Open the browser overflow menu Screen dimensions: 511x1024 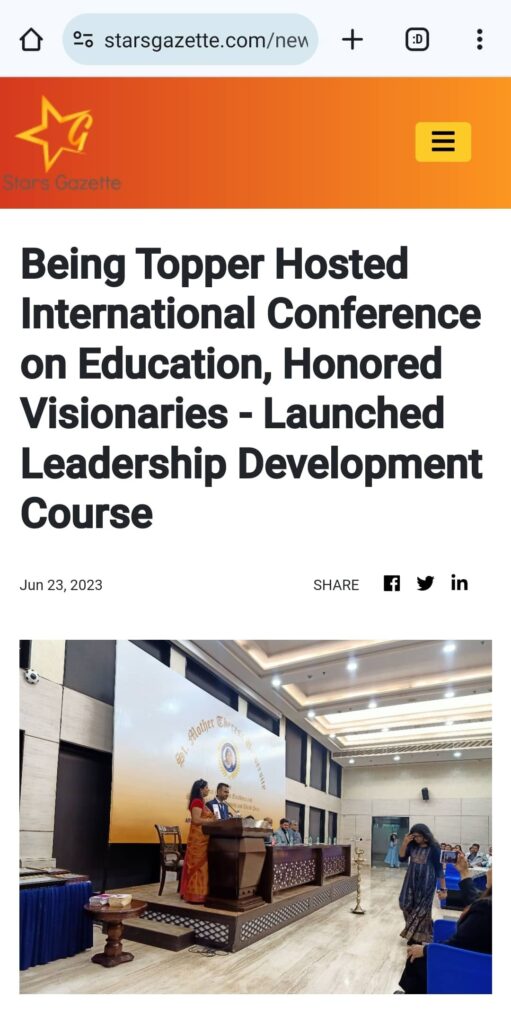click(x=480, y=40)
